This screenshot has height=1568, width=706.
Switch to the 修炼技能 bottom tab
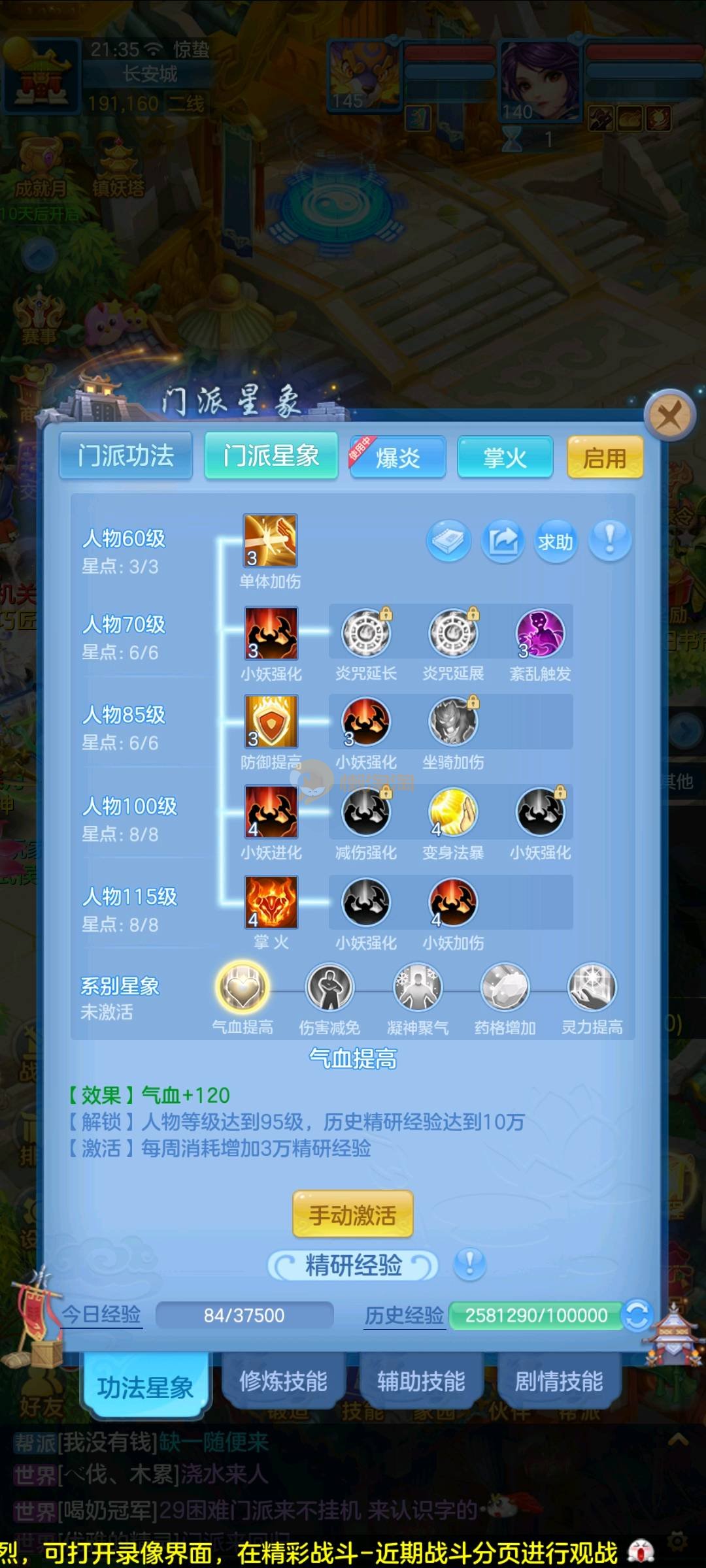point(283,1381)
